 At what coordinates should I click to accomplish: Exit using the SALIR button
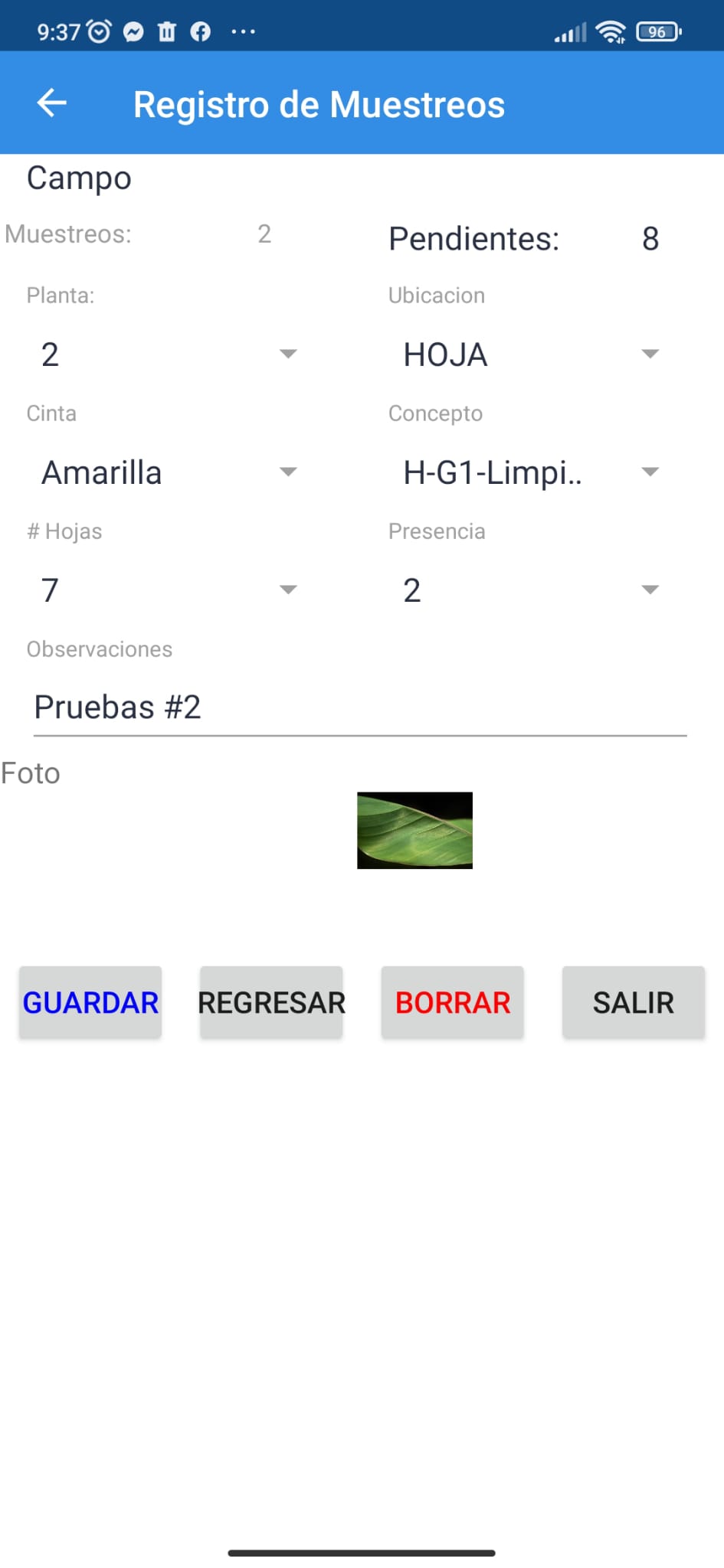[633, 1002]
